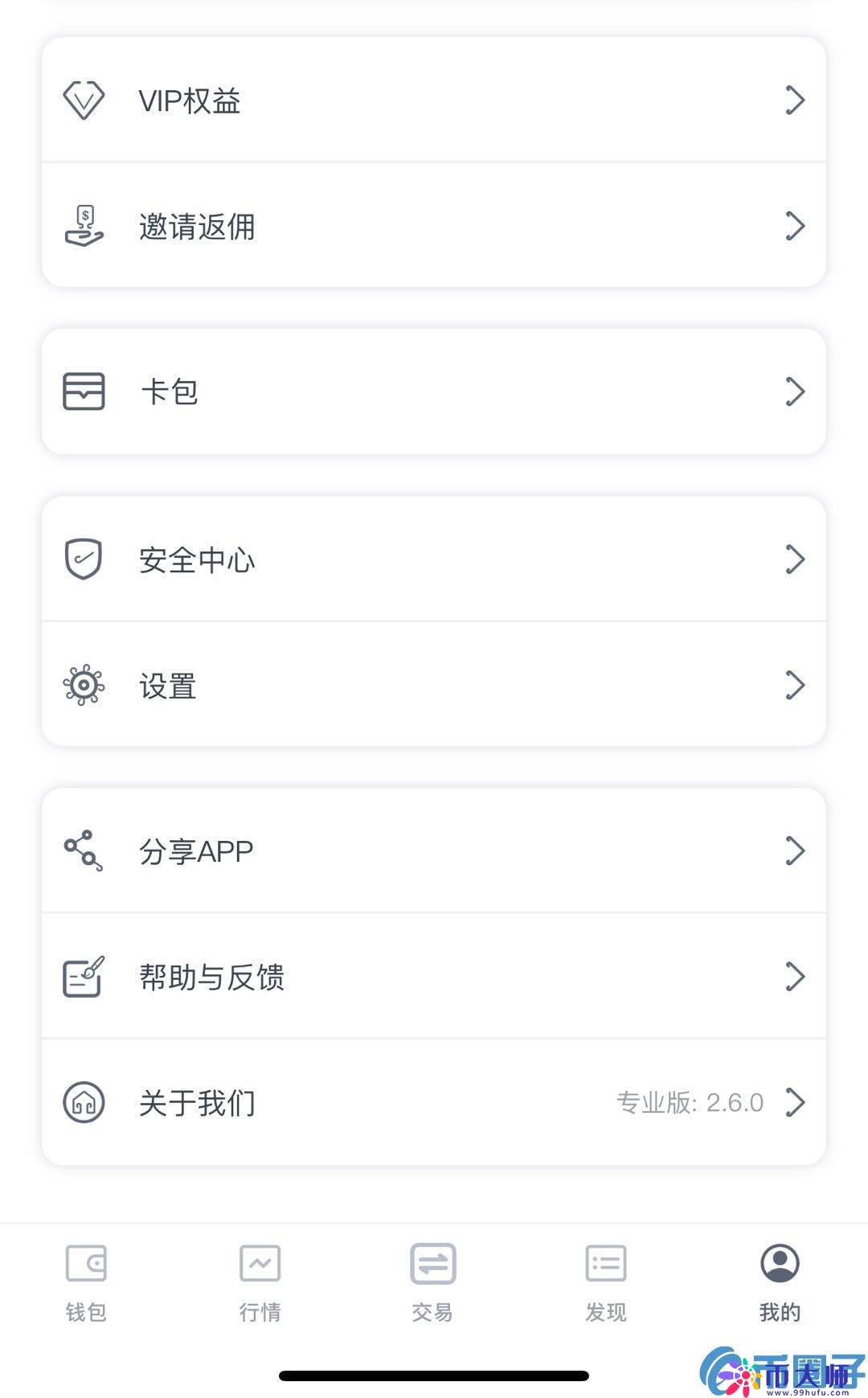
Task: Tap the 发现 discover list icon
Action: 606,1264
